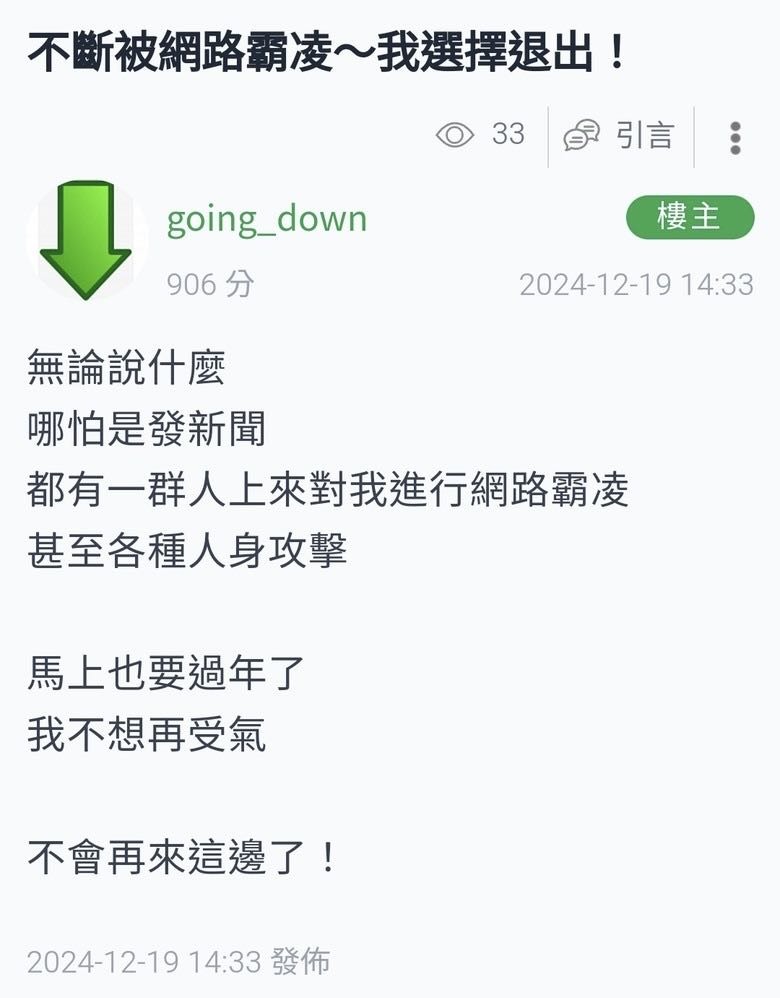The width and height of the screenshot is (780, 998).
Task: Tap the 引言 quote button
Action: [x=619, y=136]
